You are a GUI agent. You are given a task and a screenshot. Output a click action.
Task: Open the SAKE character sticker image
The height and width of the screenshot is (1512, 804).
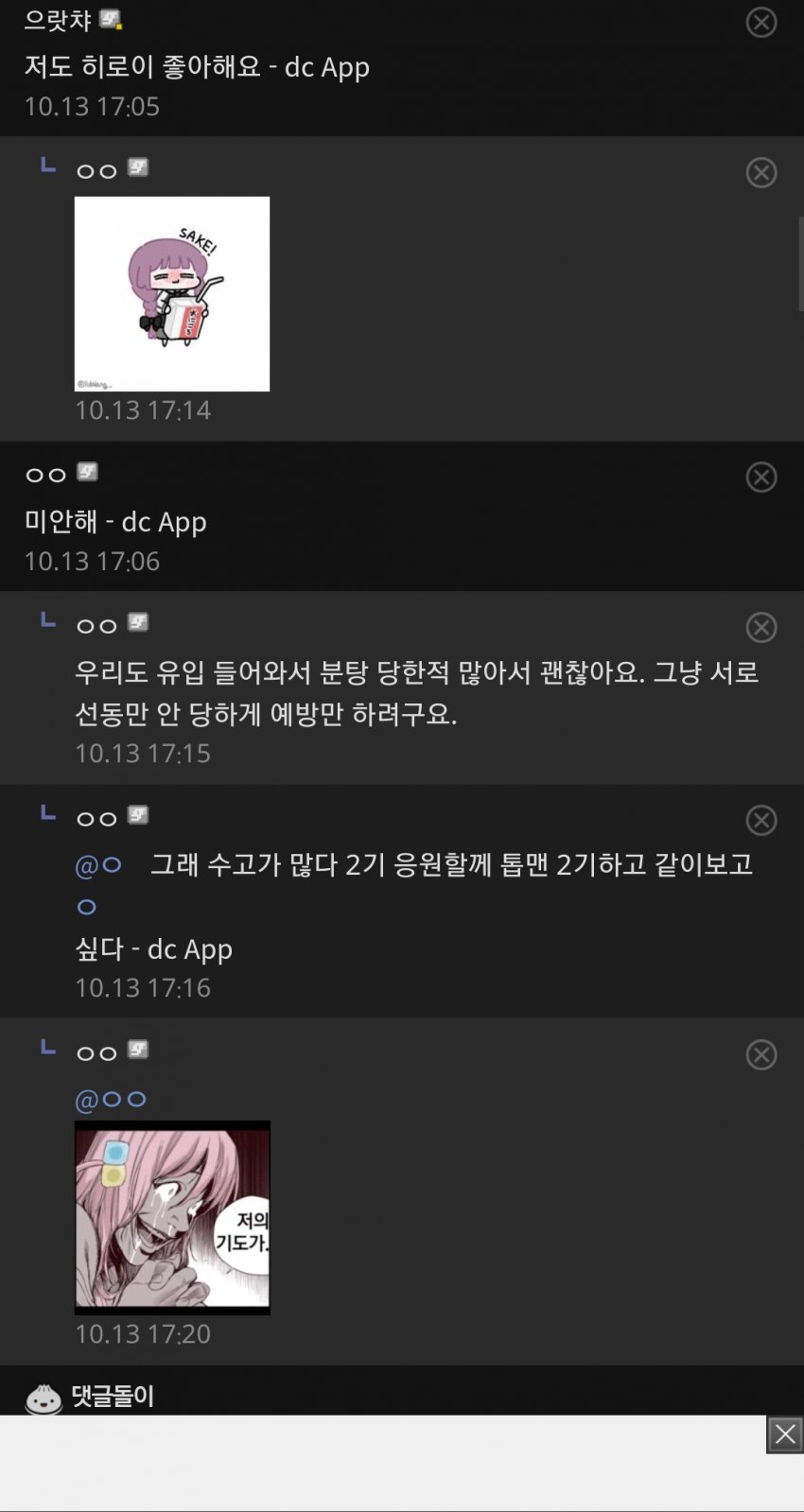[x=172, y=293]
